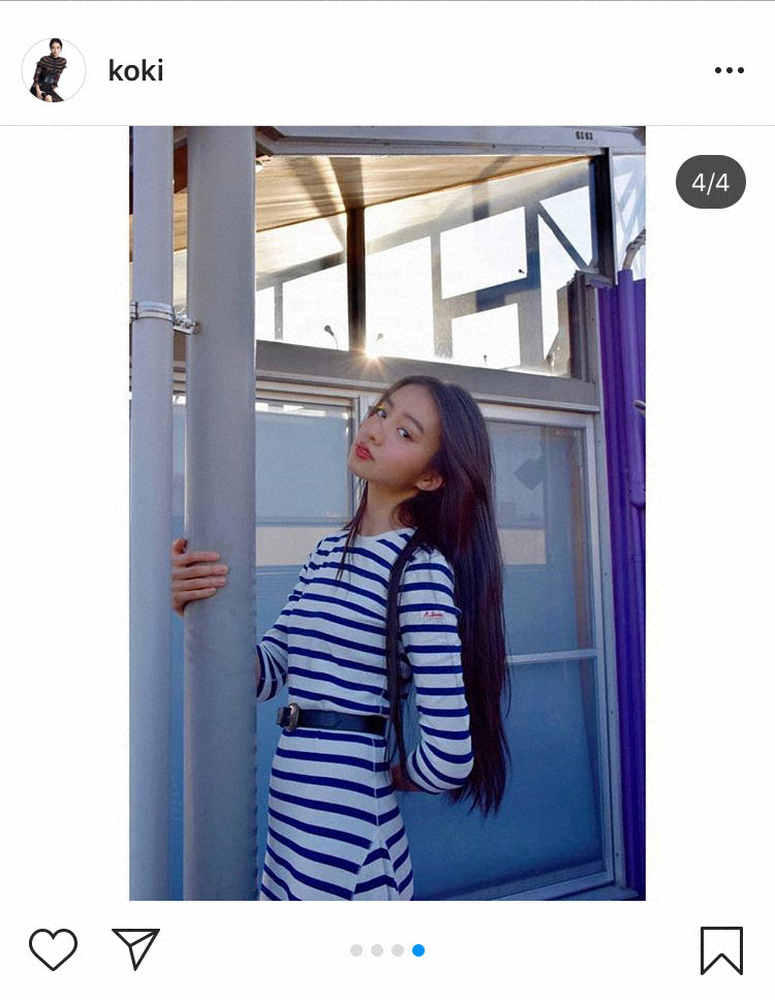Open the koki username link
775x1000 pixels.
(x=135, y=71)
